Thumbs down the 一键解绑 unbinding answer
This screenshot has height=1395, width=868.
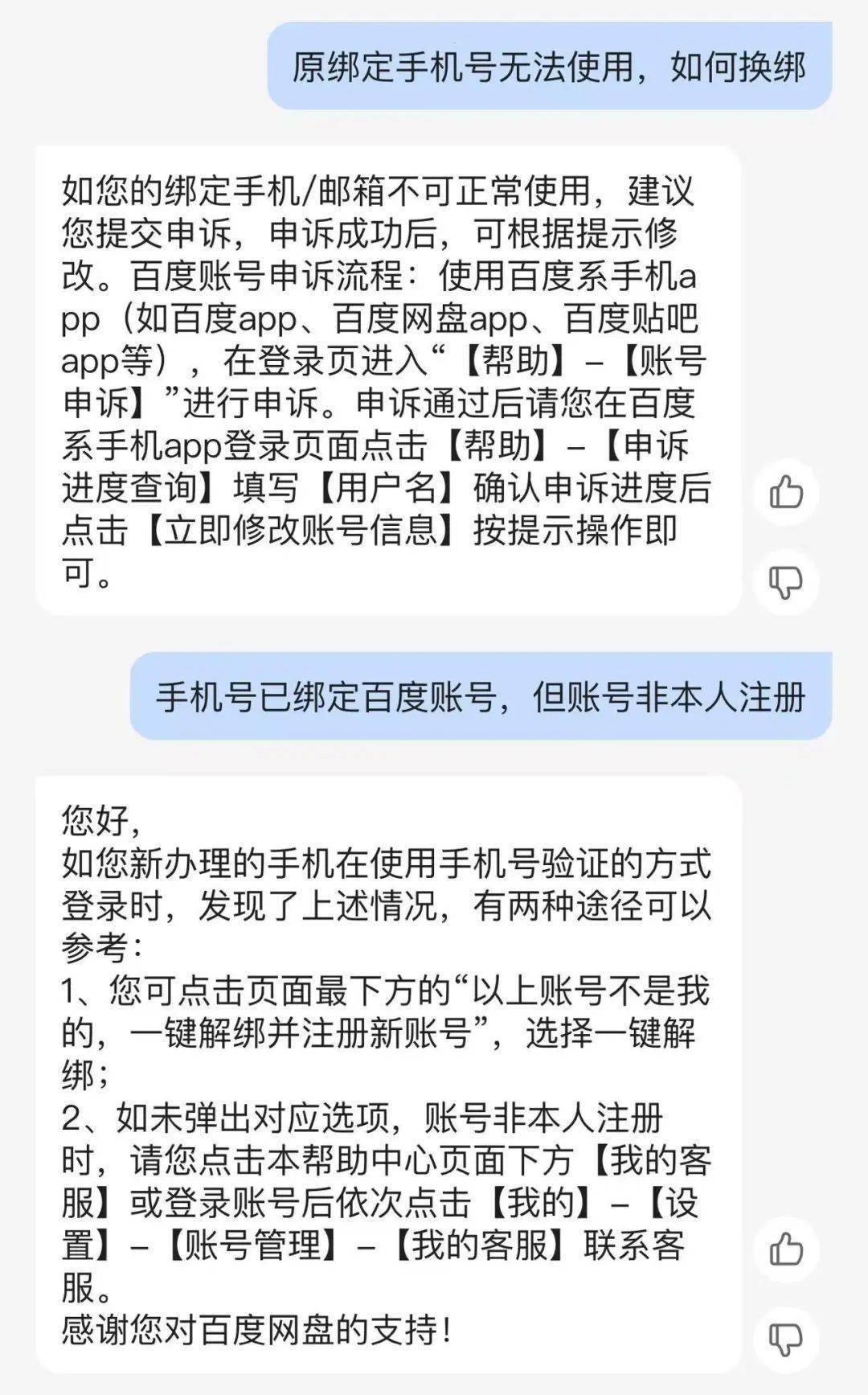point(786,1339)
